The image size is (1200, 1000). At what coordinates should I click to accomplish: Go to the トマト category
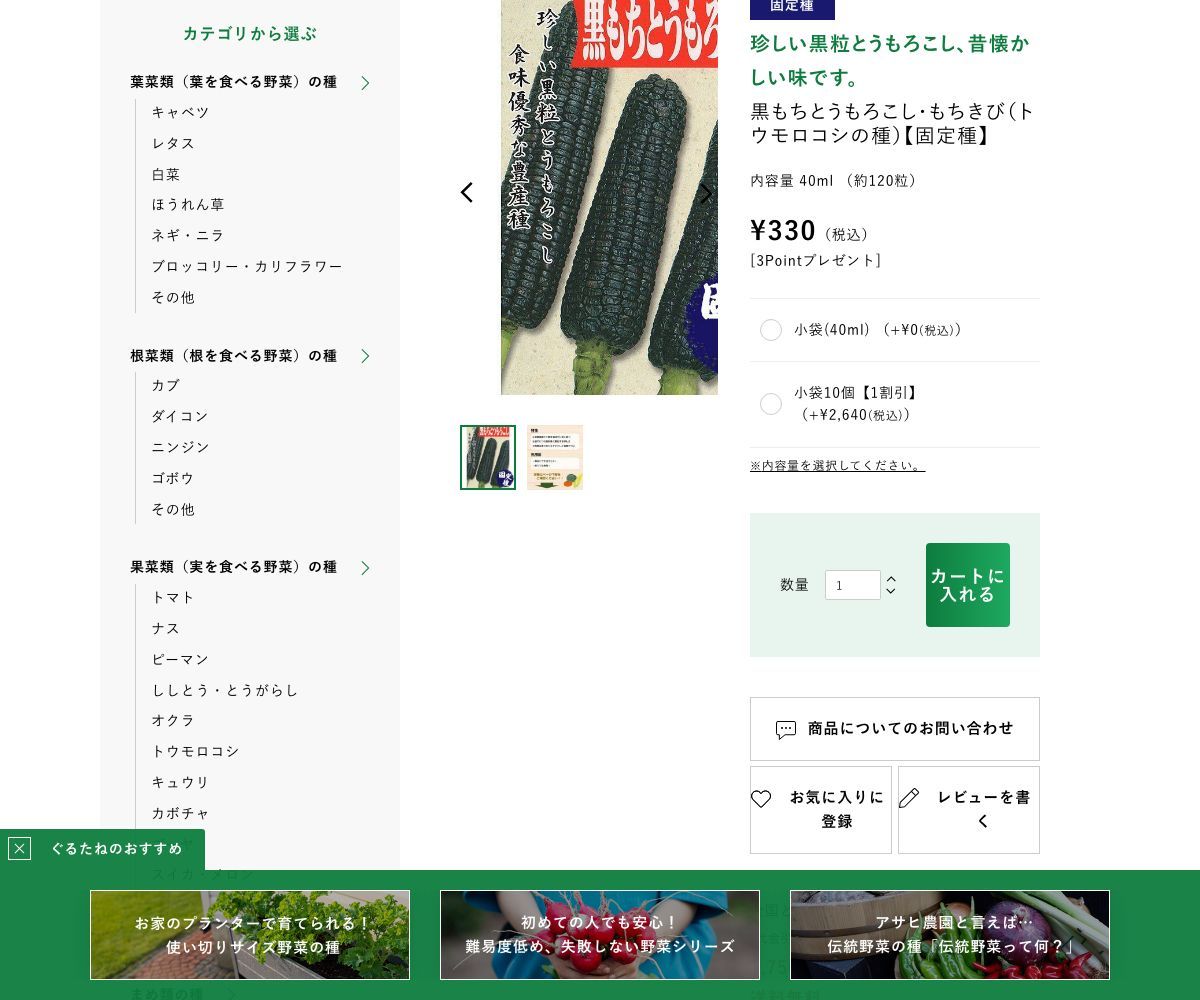[x=173, y=597]
